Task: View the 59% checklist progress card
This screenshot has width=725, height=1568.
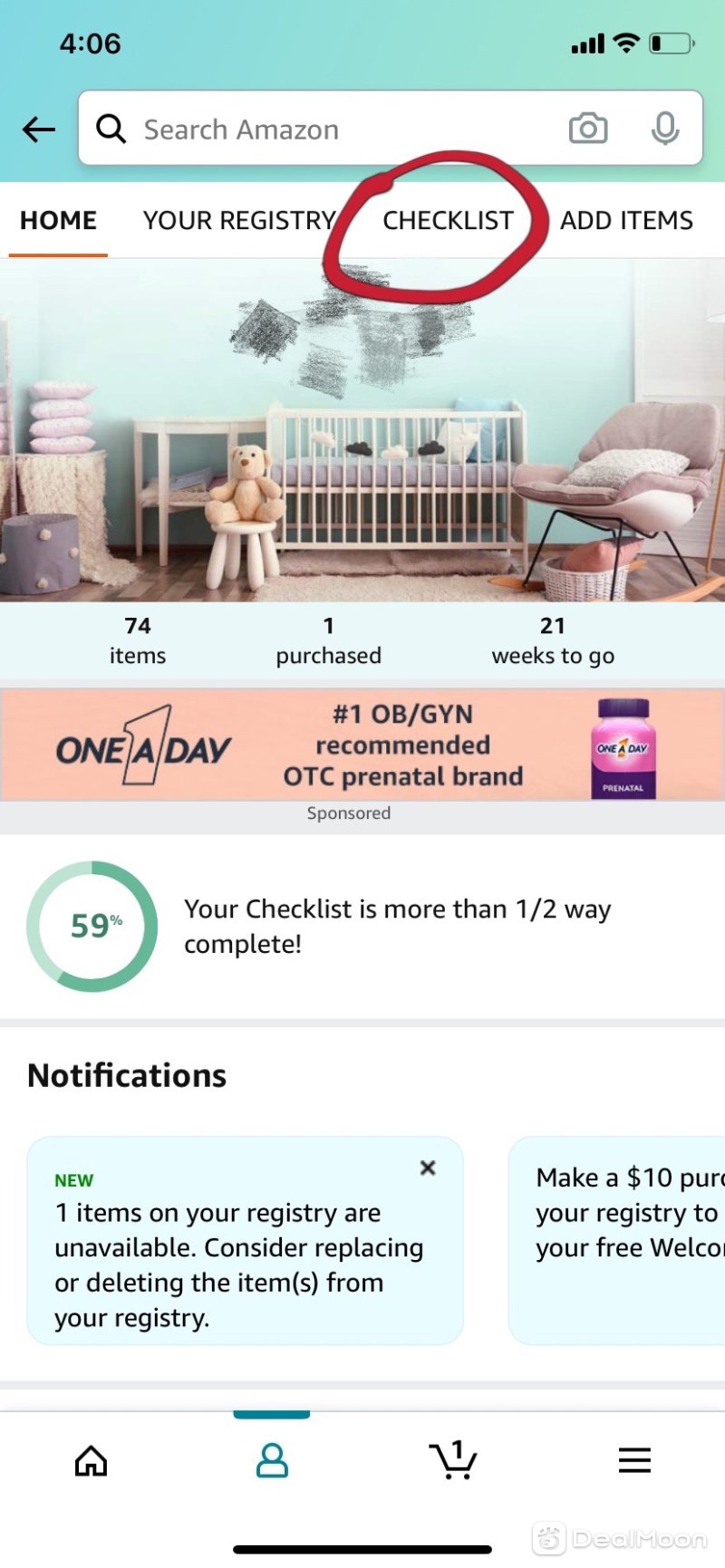Action: [x=362, y=926]
